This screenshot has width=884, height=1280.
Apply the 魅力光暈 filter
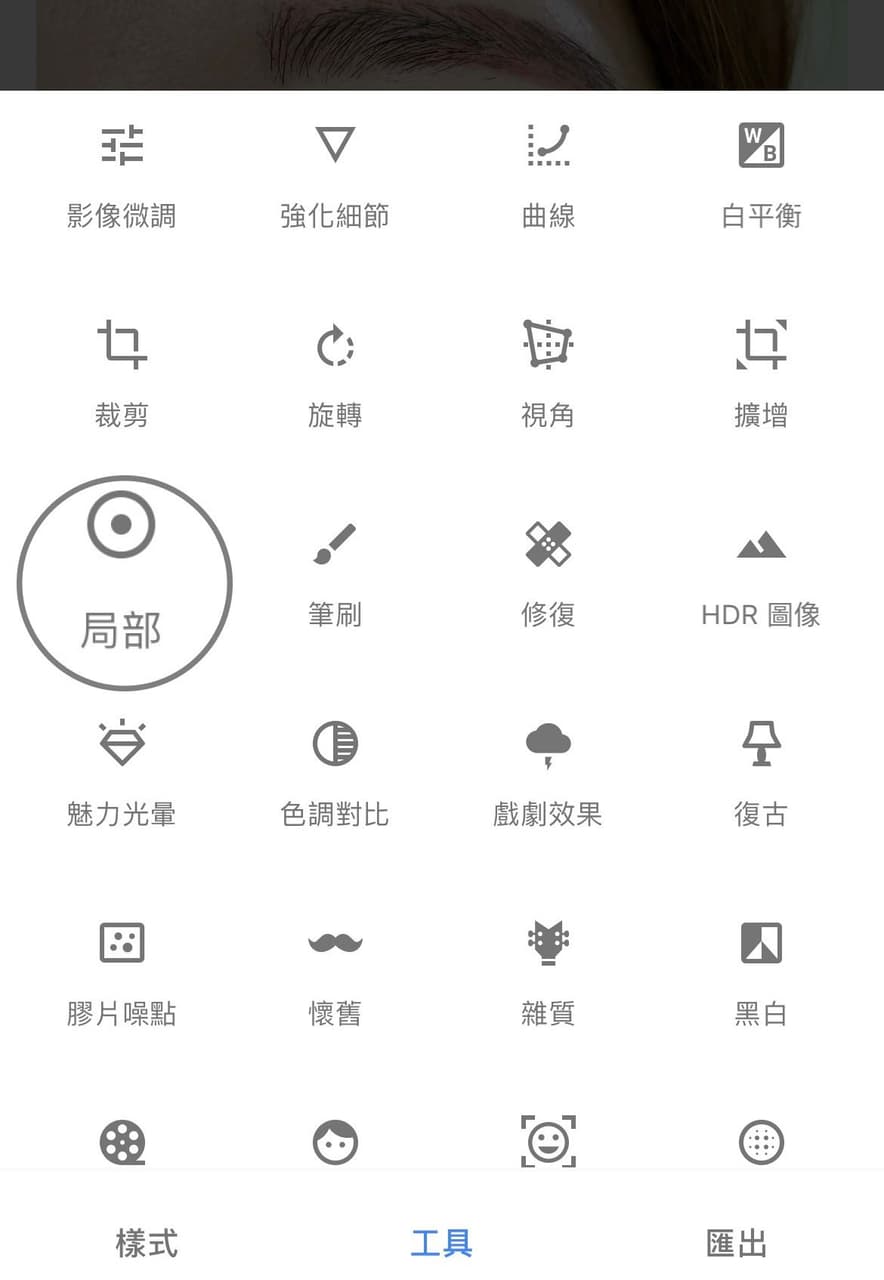tap(122, 775)
